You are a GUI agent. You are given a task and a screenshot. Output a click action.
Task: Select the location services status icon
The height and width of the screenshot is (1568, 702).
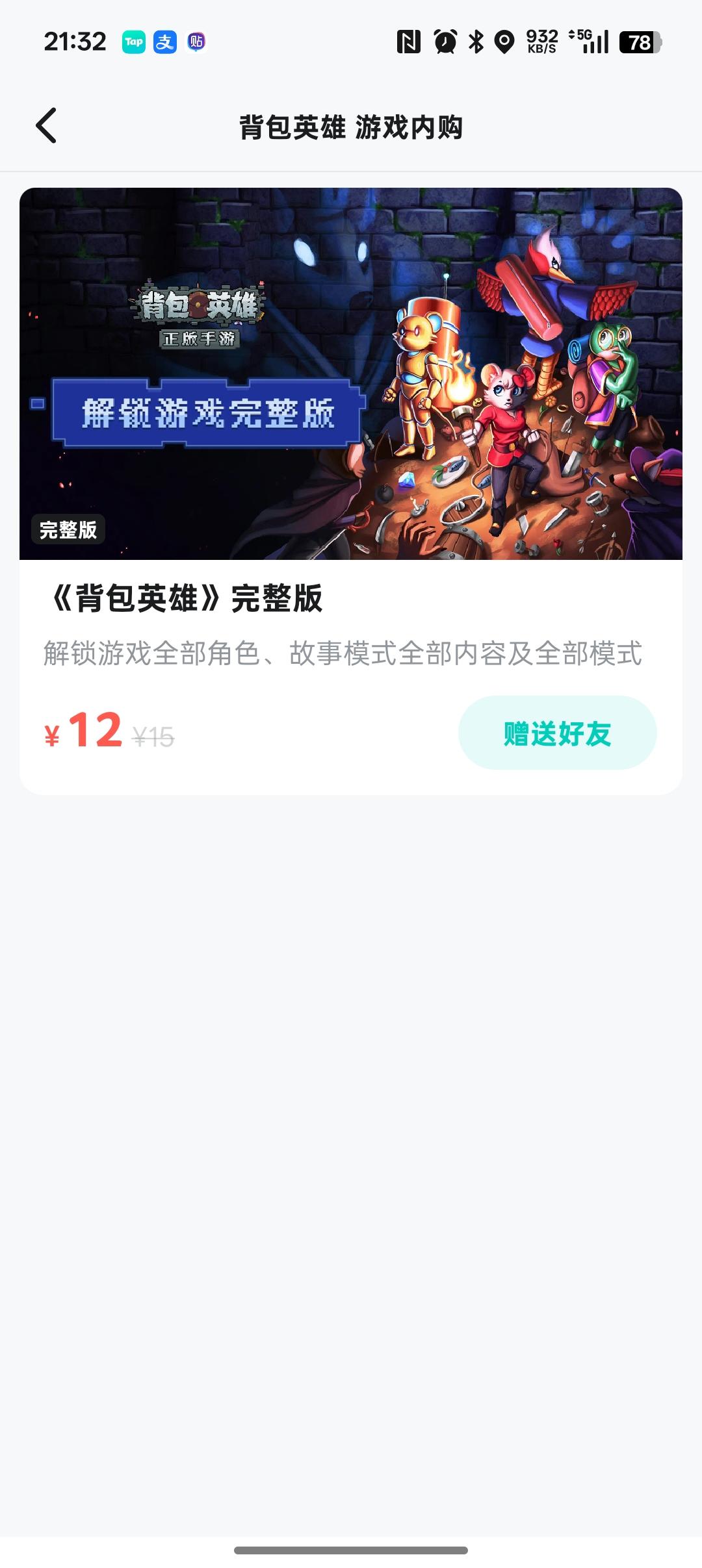coord(504,41)
